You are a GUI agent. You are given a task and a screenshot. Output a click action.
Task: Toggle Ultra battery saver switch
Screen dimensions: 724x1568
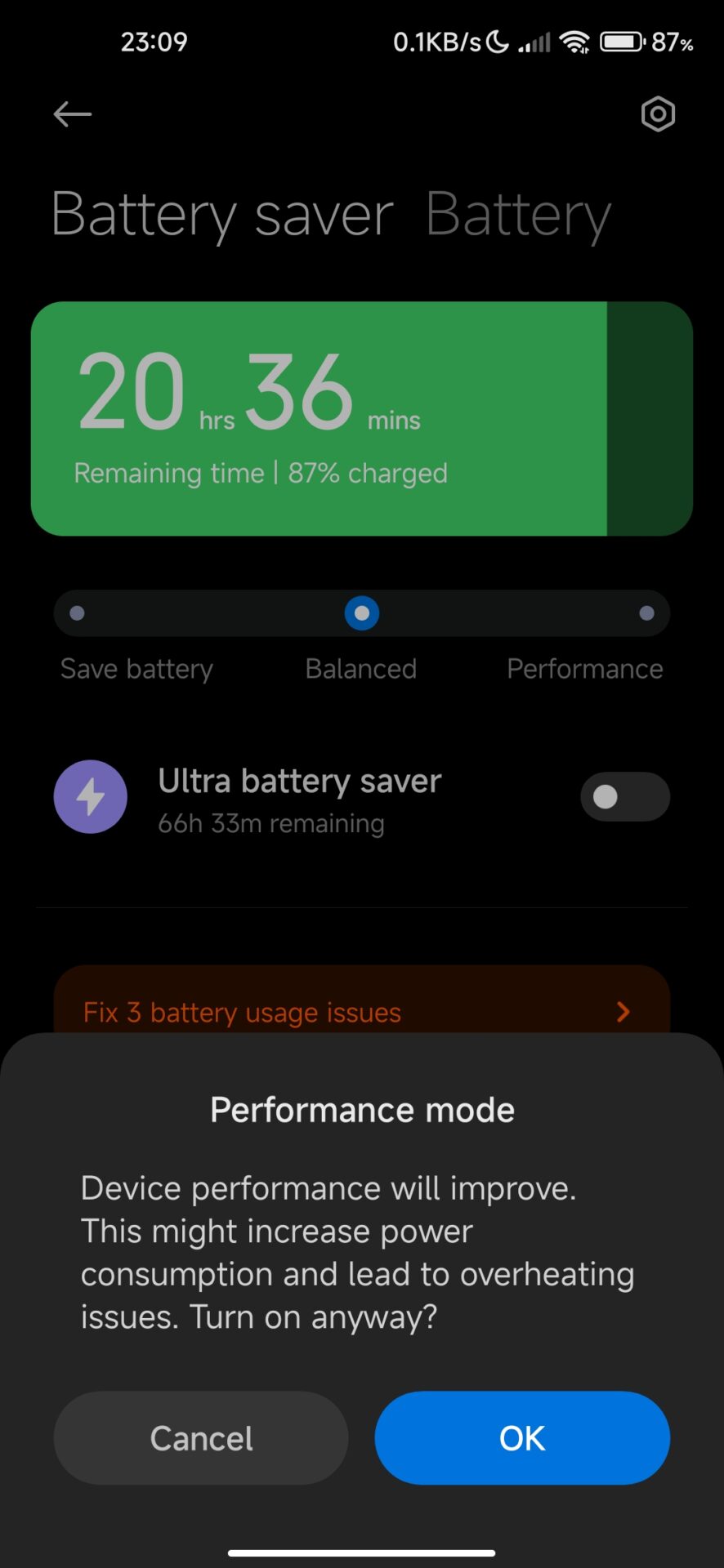(624, 796)
